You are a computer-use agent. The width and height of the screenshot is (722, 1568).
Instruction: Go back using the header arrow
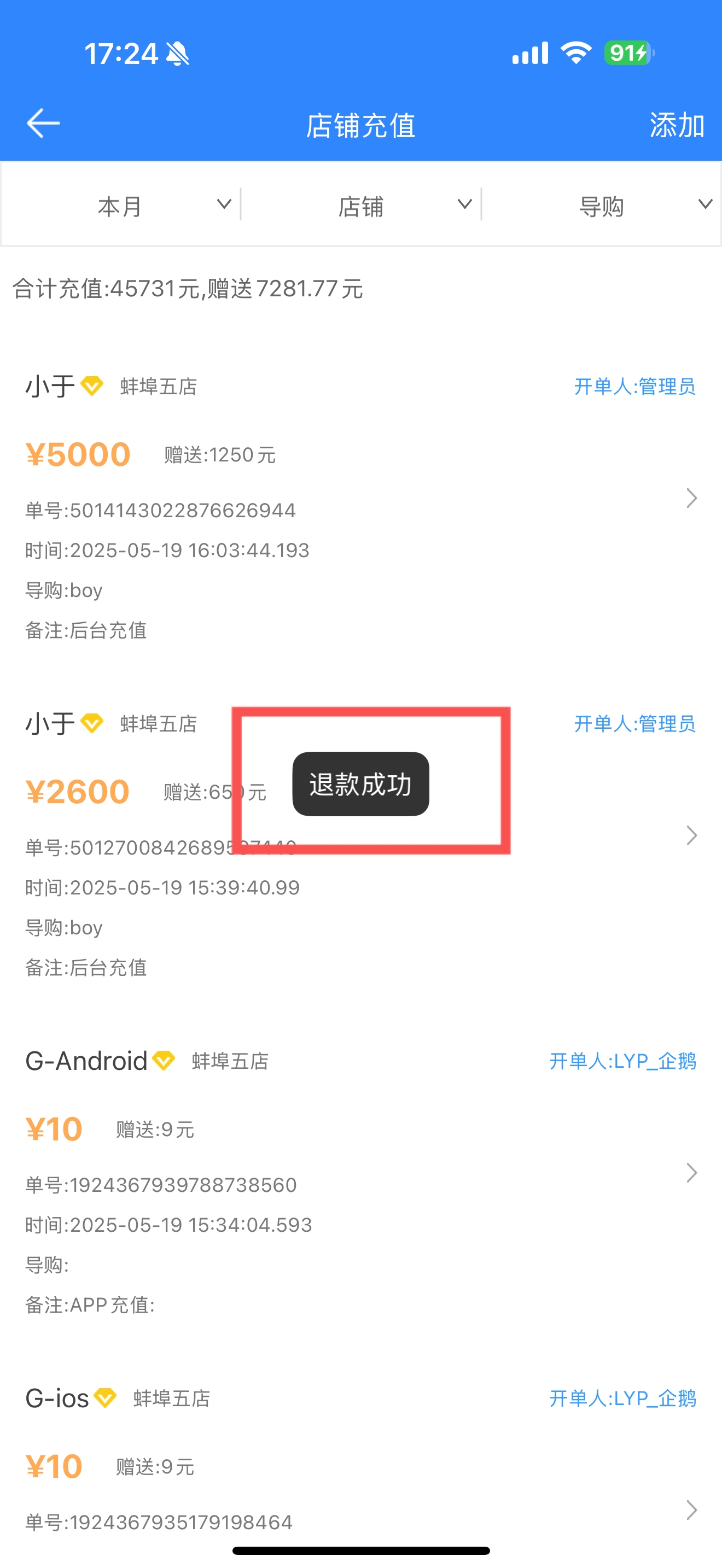[43, 124]
